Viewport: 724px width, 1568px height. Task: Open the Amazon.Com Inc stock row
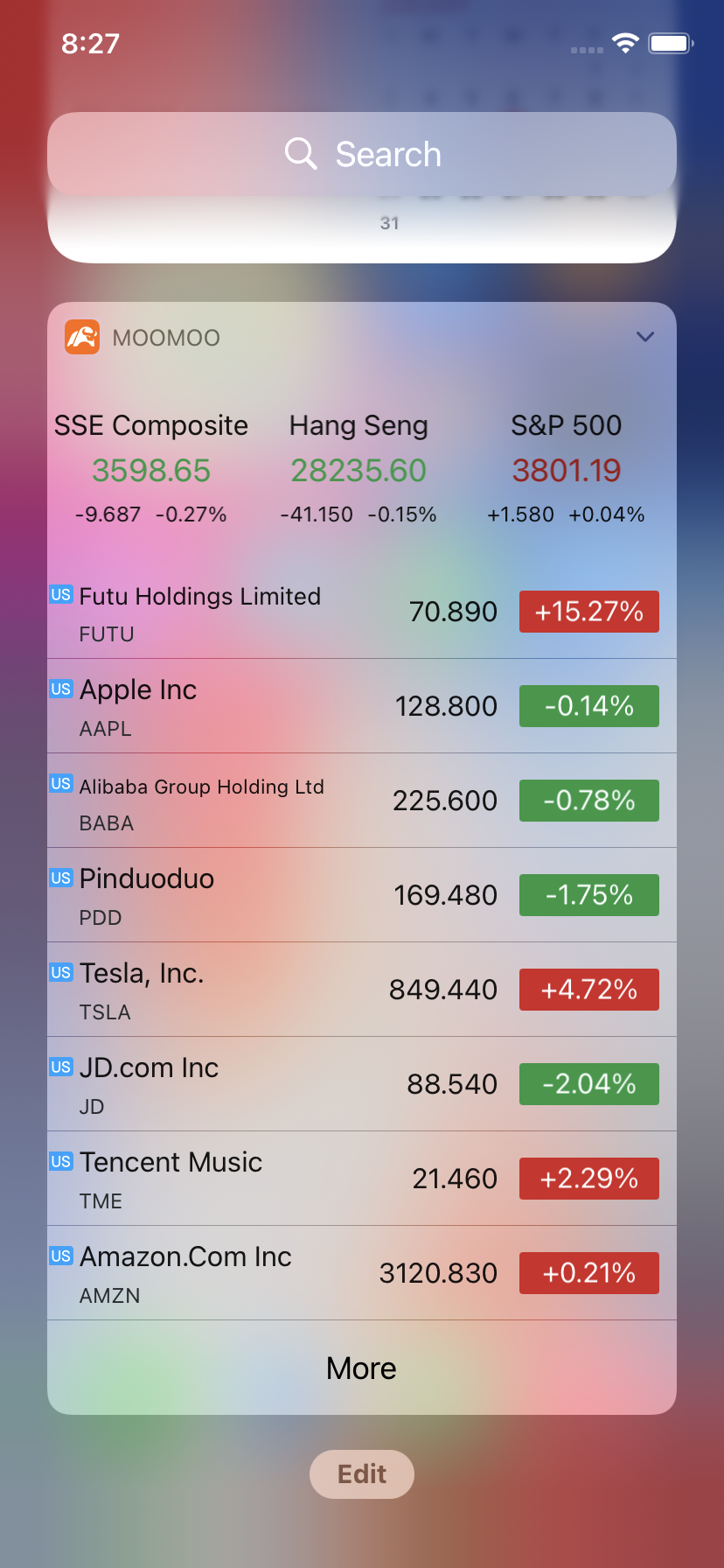click(362, 1273)
